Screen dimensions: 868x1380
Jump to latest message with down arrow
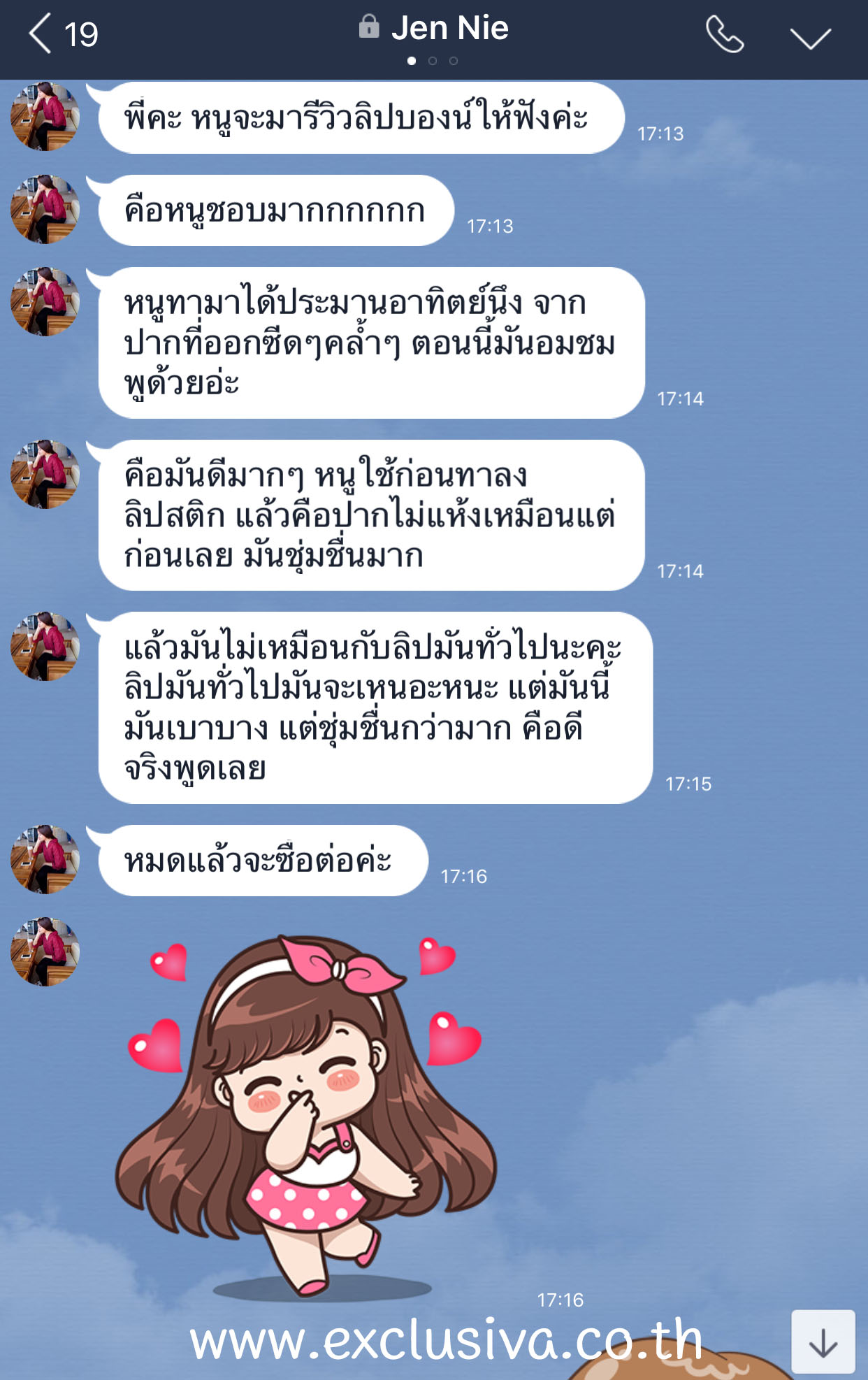point(823,1342)
